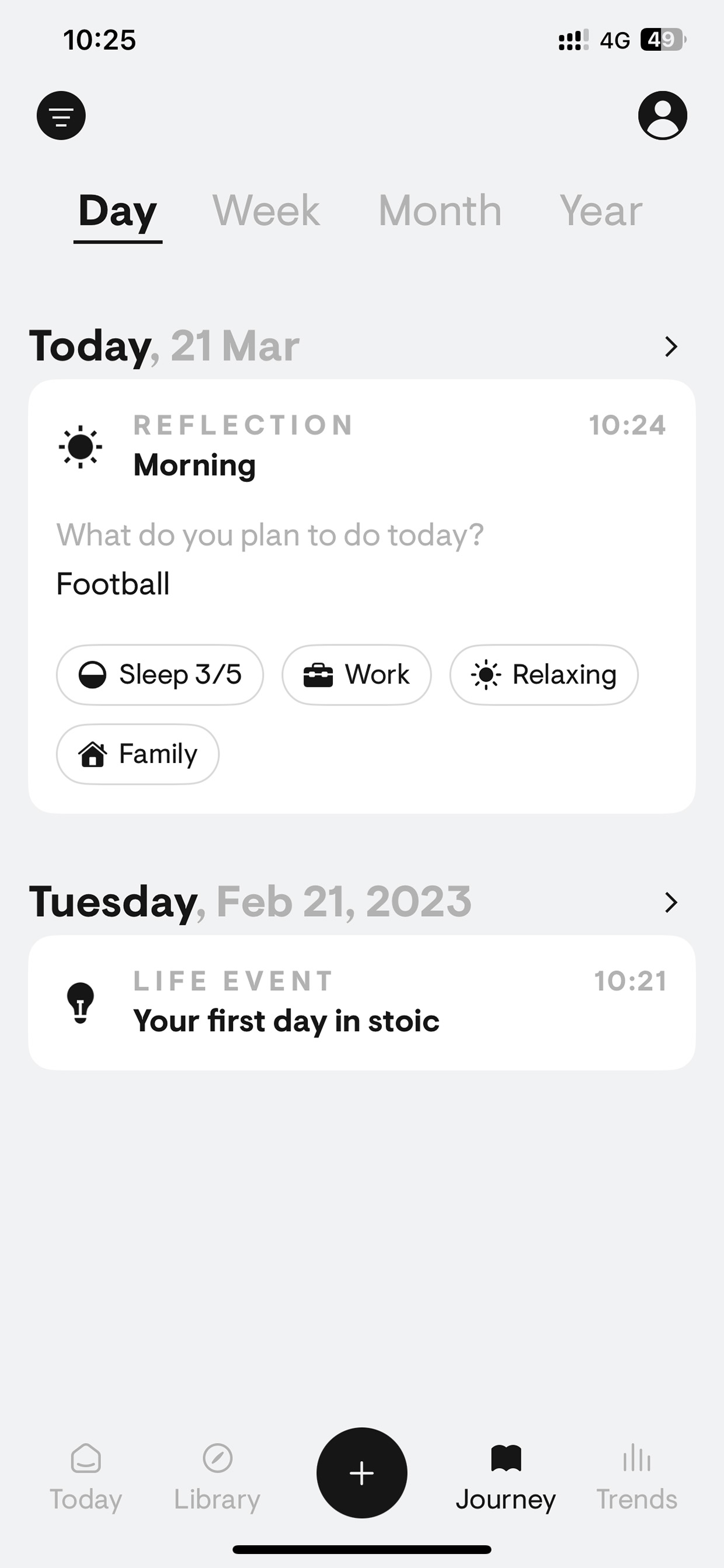Open the Morning reflection card
This screenshot has height=1568, width=724.
(362, 596)
